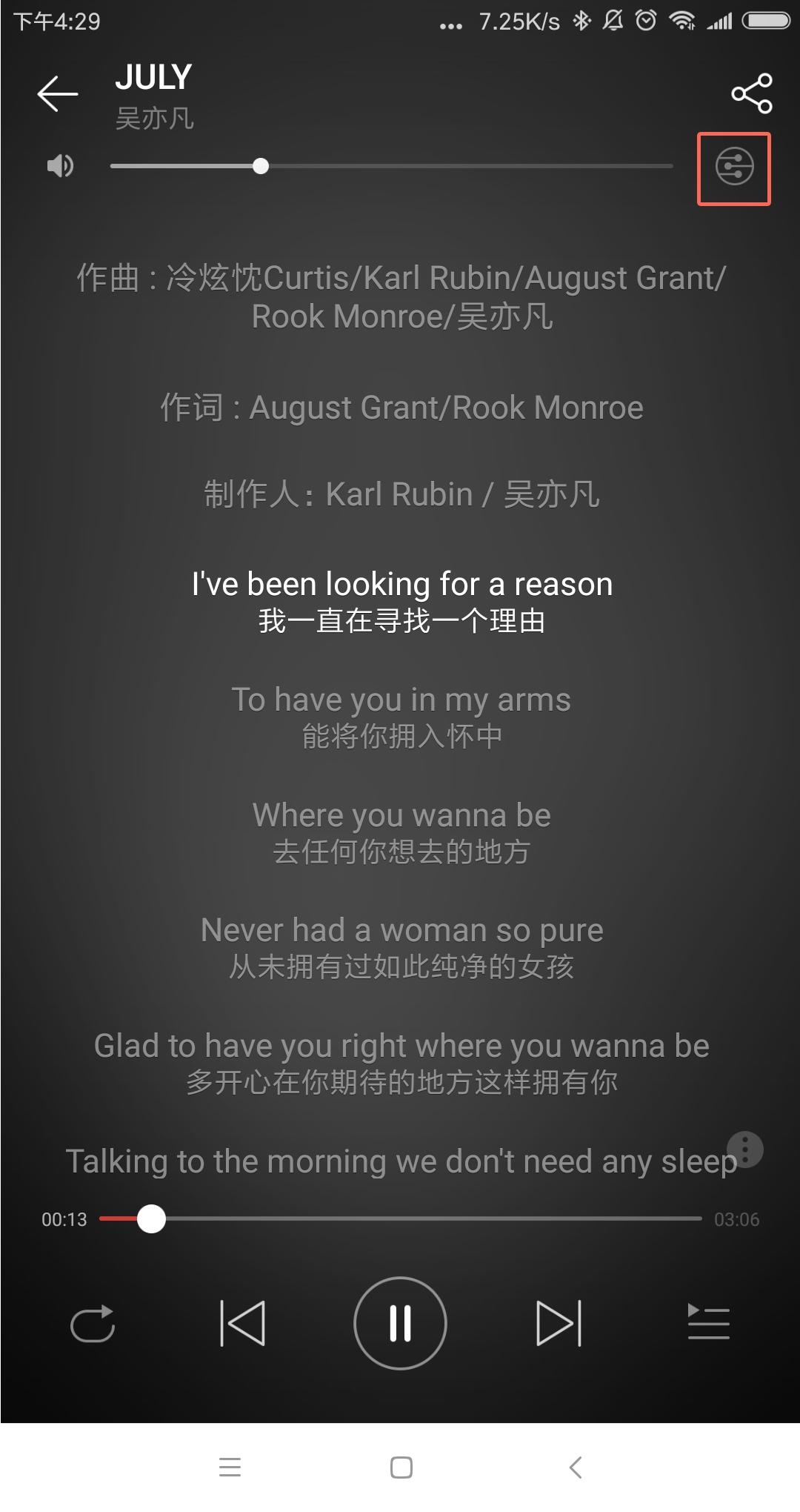Open the playback queue icon
This screenshot has width=800, height=1512.
click(x=708, y=1323)
